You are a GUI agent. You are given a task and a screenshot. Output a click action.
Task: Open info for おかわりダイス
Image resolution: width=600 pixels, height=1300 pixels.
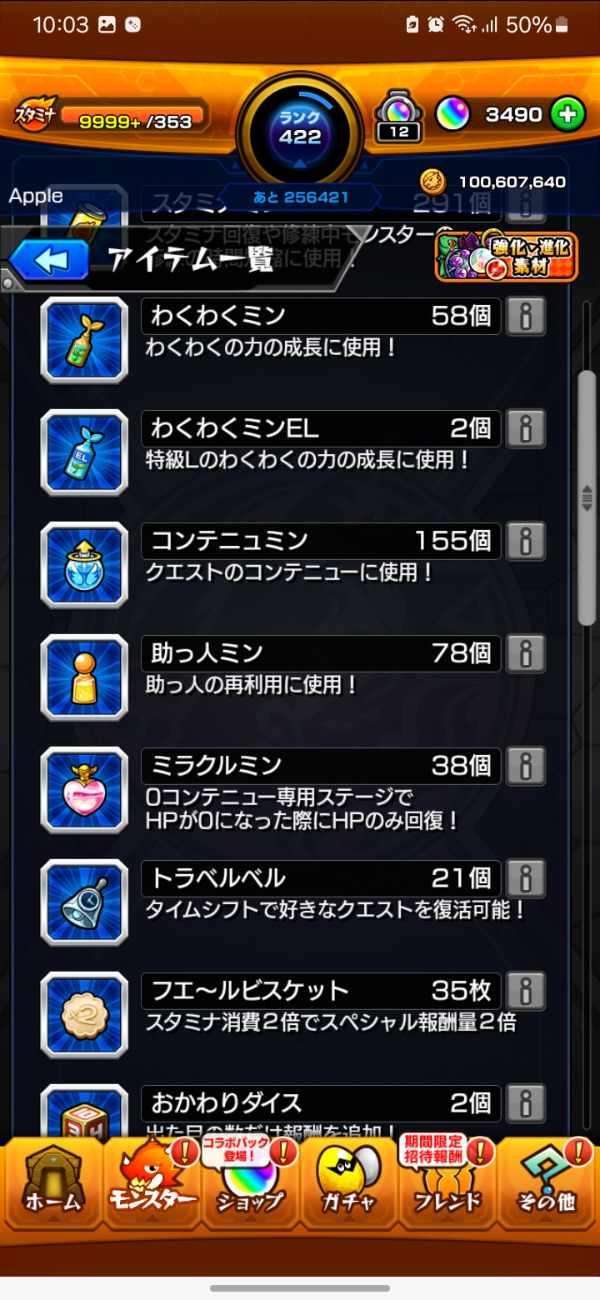click(526, 1103)
